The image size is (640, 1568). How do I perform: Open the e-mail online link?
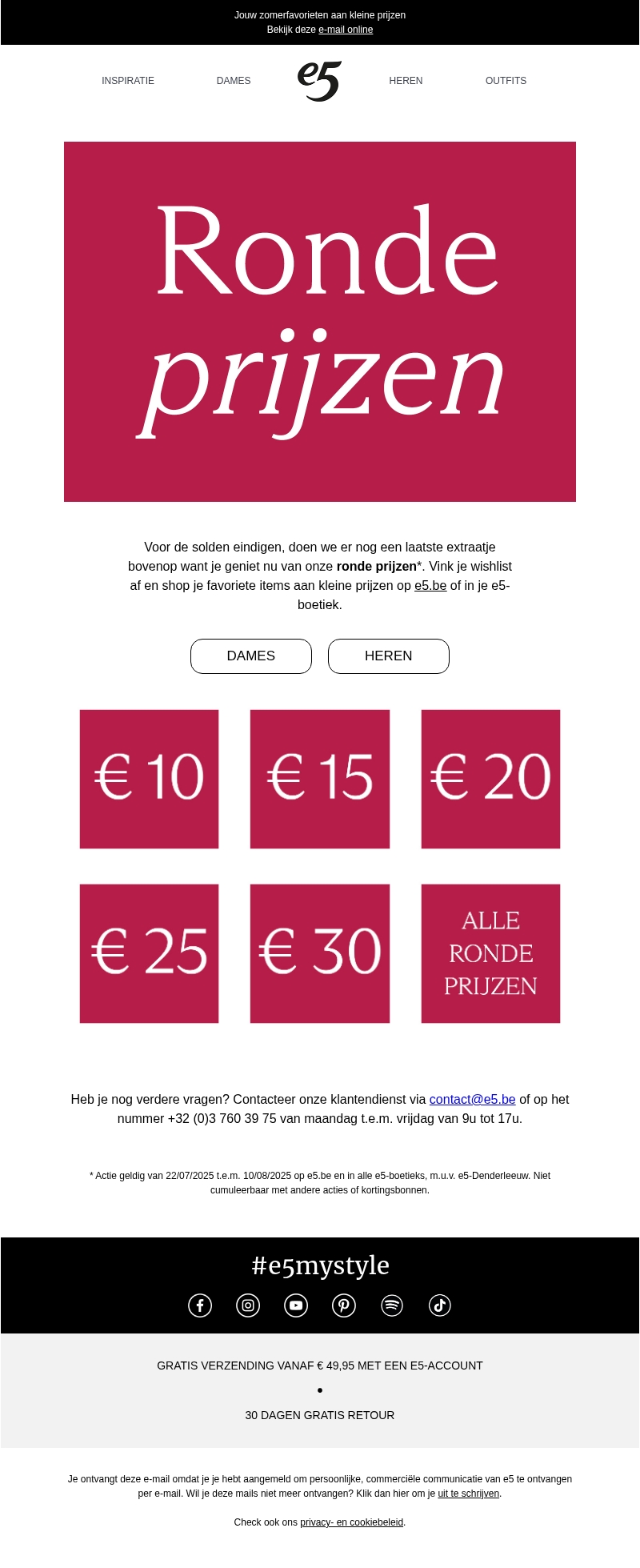346,30
